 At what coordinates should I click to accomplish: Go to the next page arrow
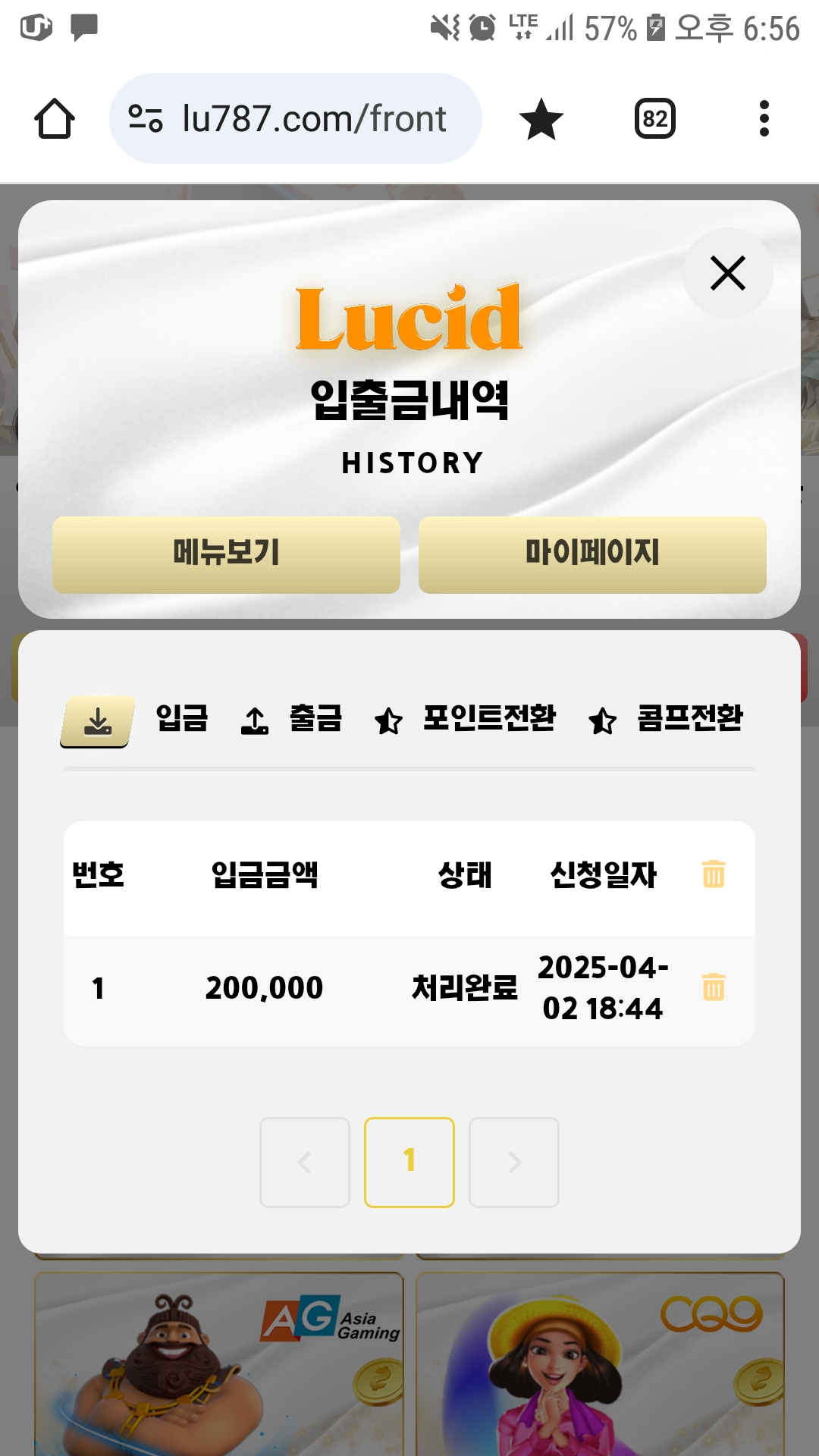514,1162
